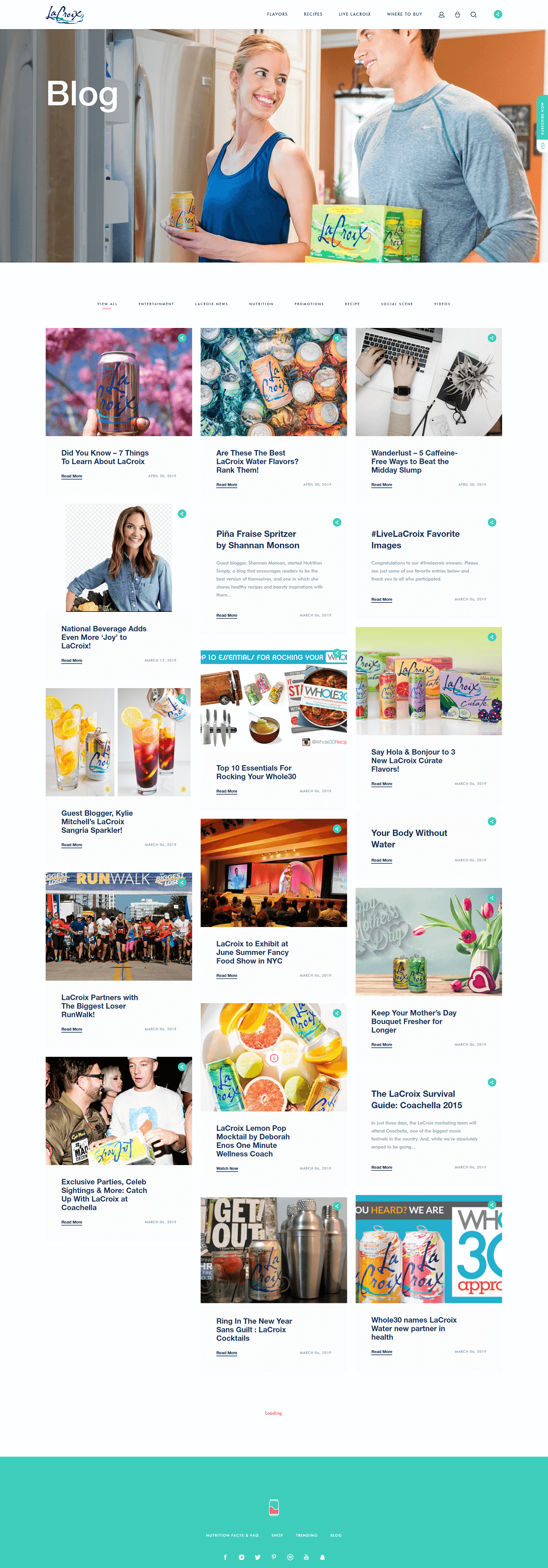Tap the teal share icon in header
Screen dimensions: 548x1568
pyautogui.click(x=497, y=14)
